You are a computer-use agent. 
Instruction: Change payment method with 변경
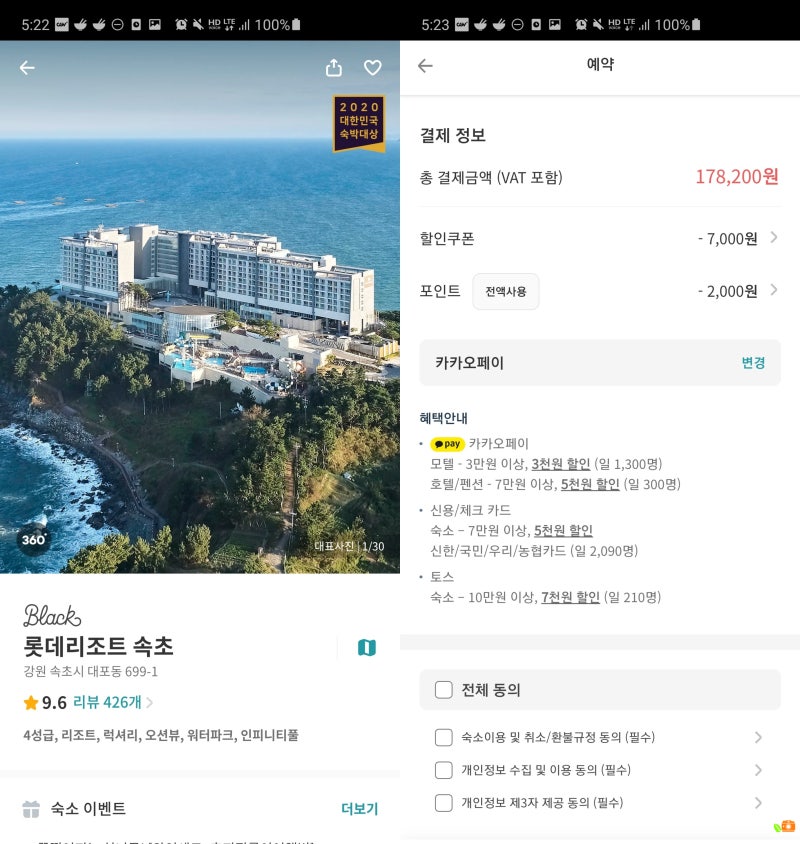(x=753, y=363)
